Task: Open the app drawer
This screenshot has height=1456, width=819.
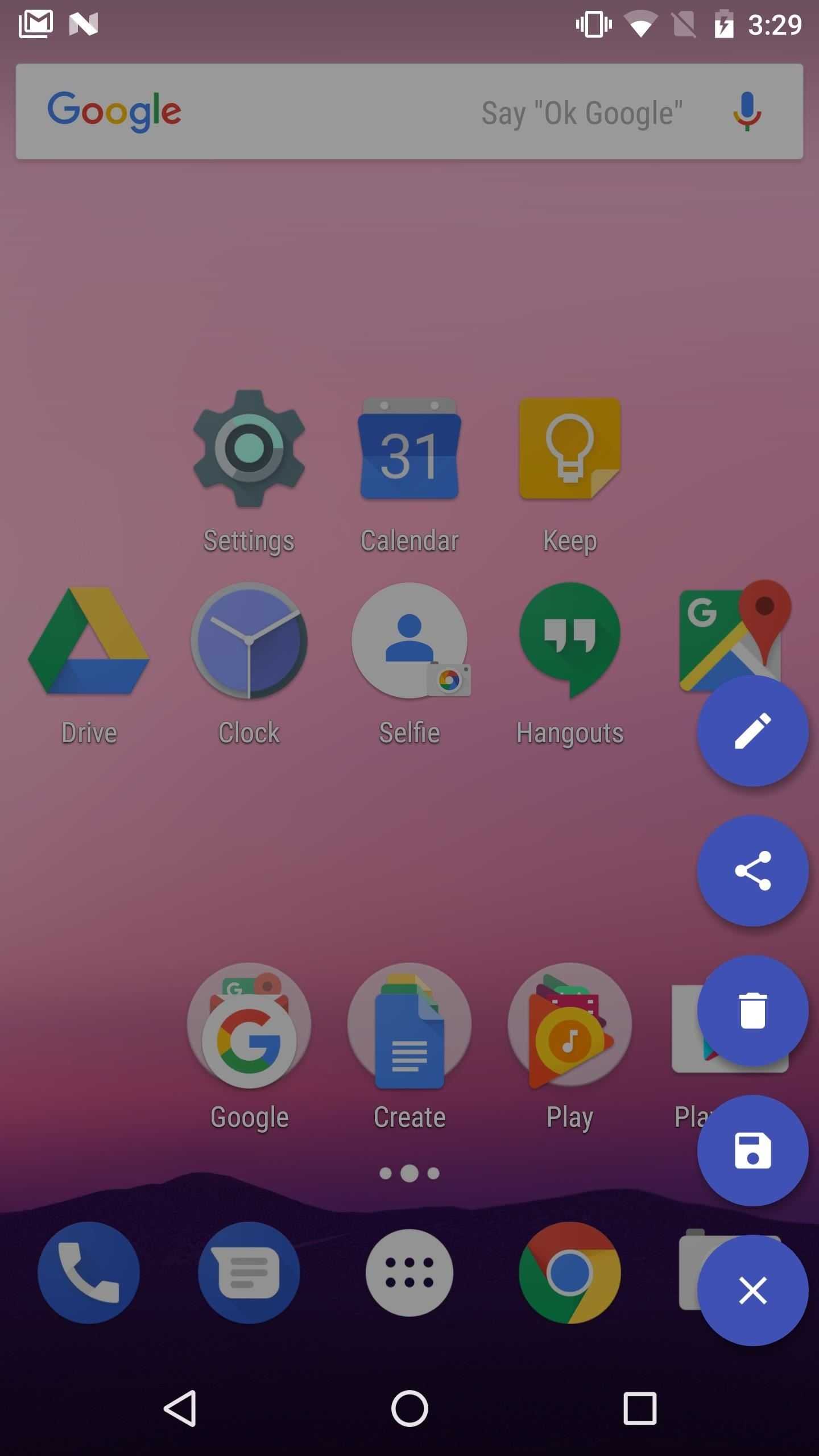Action: tap(409, 1273)
